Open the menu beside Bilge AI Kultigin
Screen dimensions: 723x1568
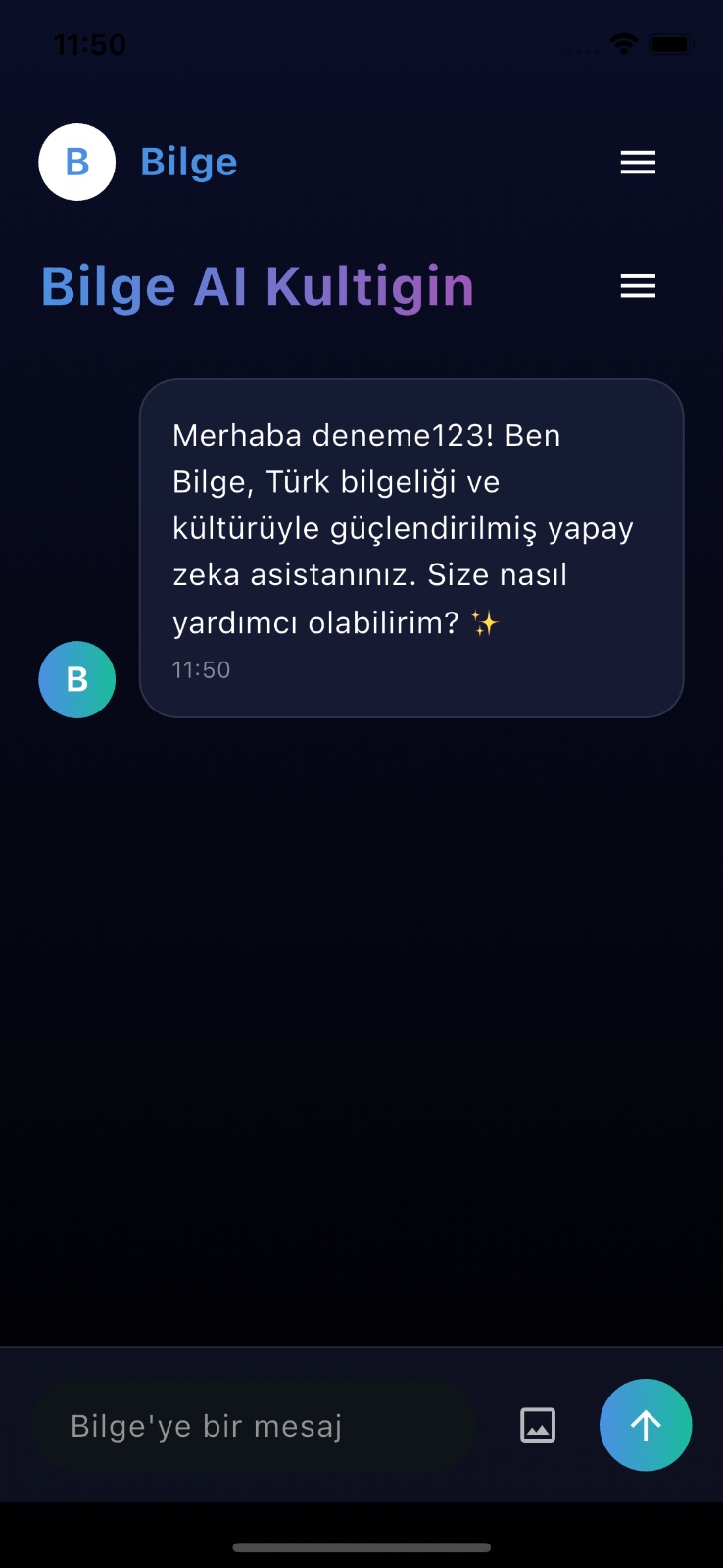point(637,285)
